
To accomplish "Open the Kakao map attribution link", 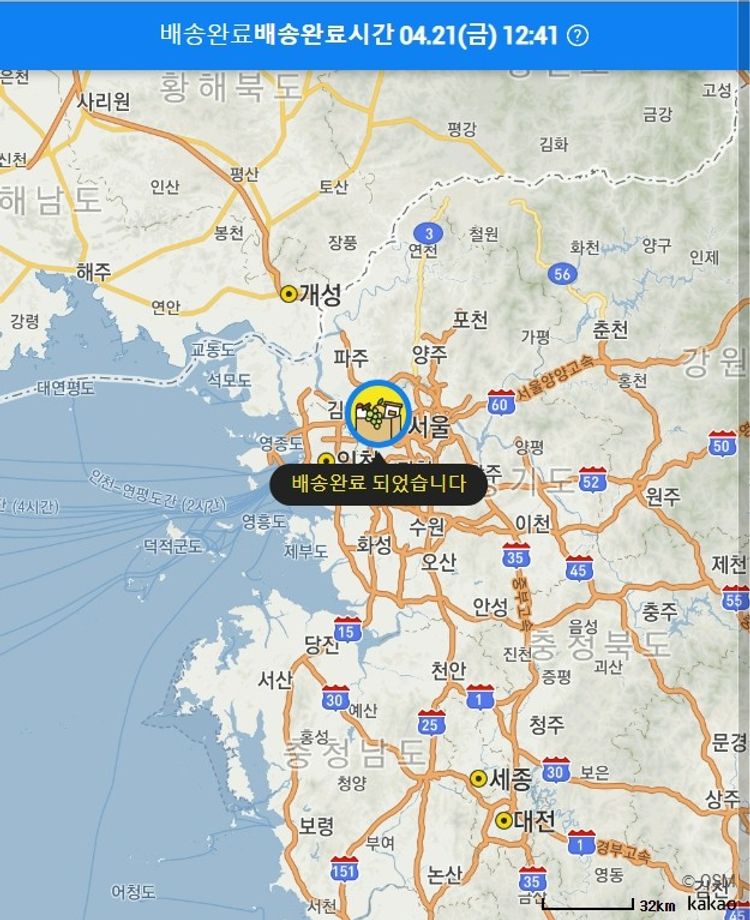I will click(713, 904).
